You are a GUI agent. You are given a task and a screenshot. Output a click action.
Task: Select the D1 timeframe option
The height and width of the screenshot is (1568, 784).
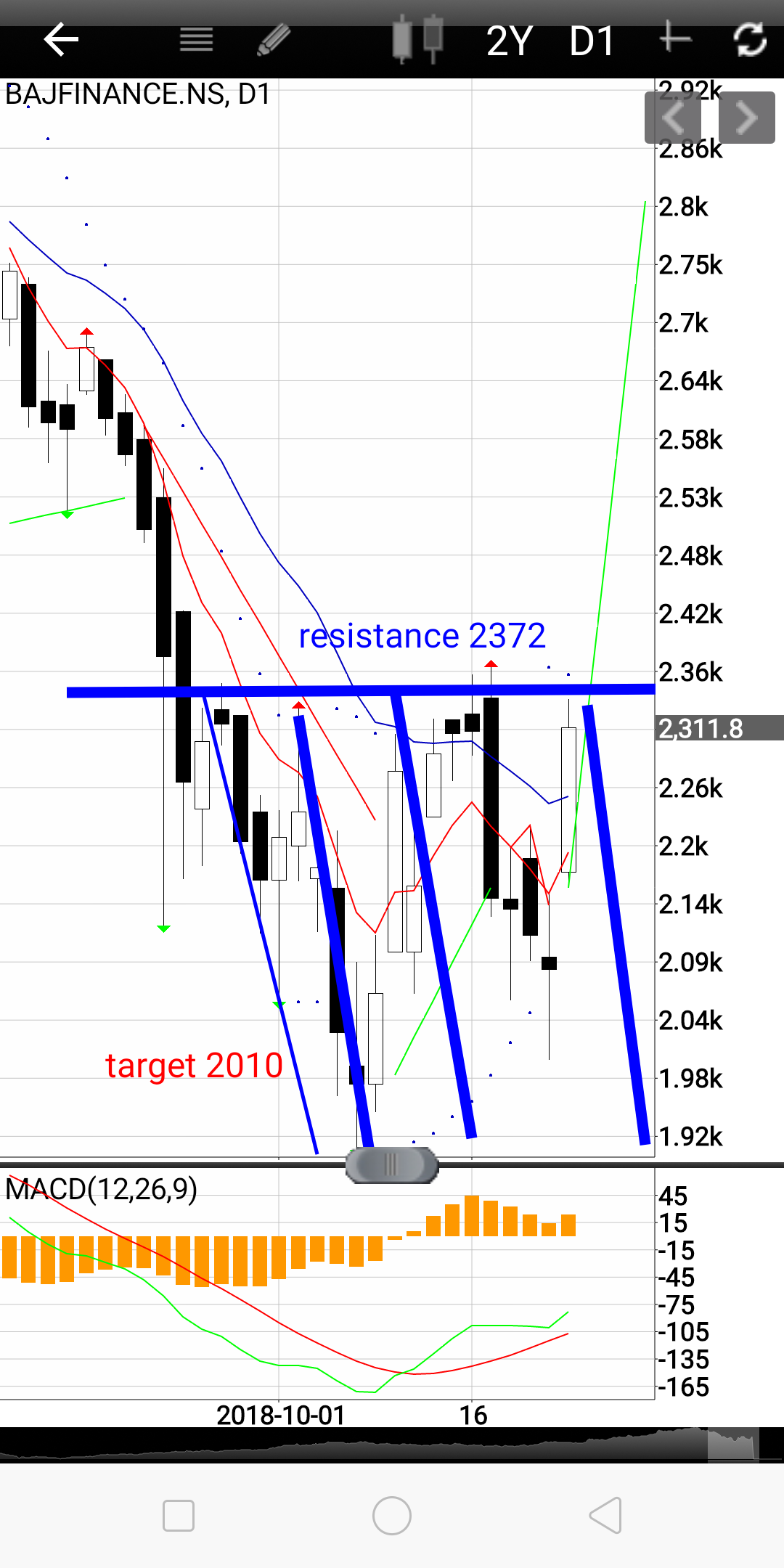592,41
